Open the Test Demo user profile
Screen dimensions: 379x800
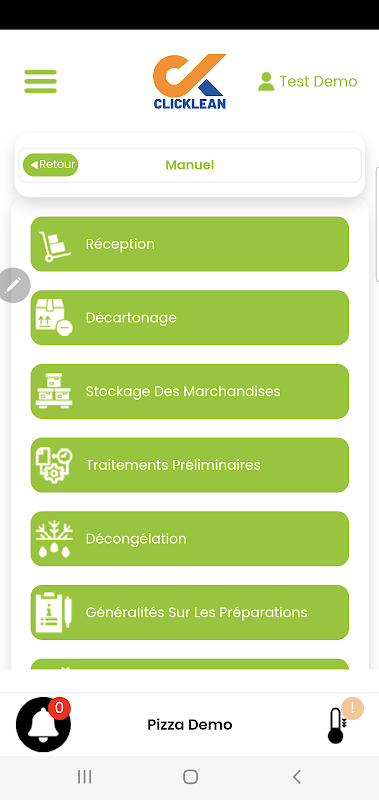pos(308,82)
